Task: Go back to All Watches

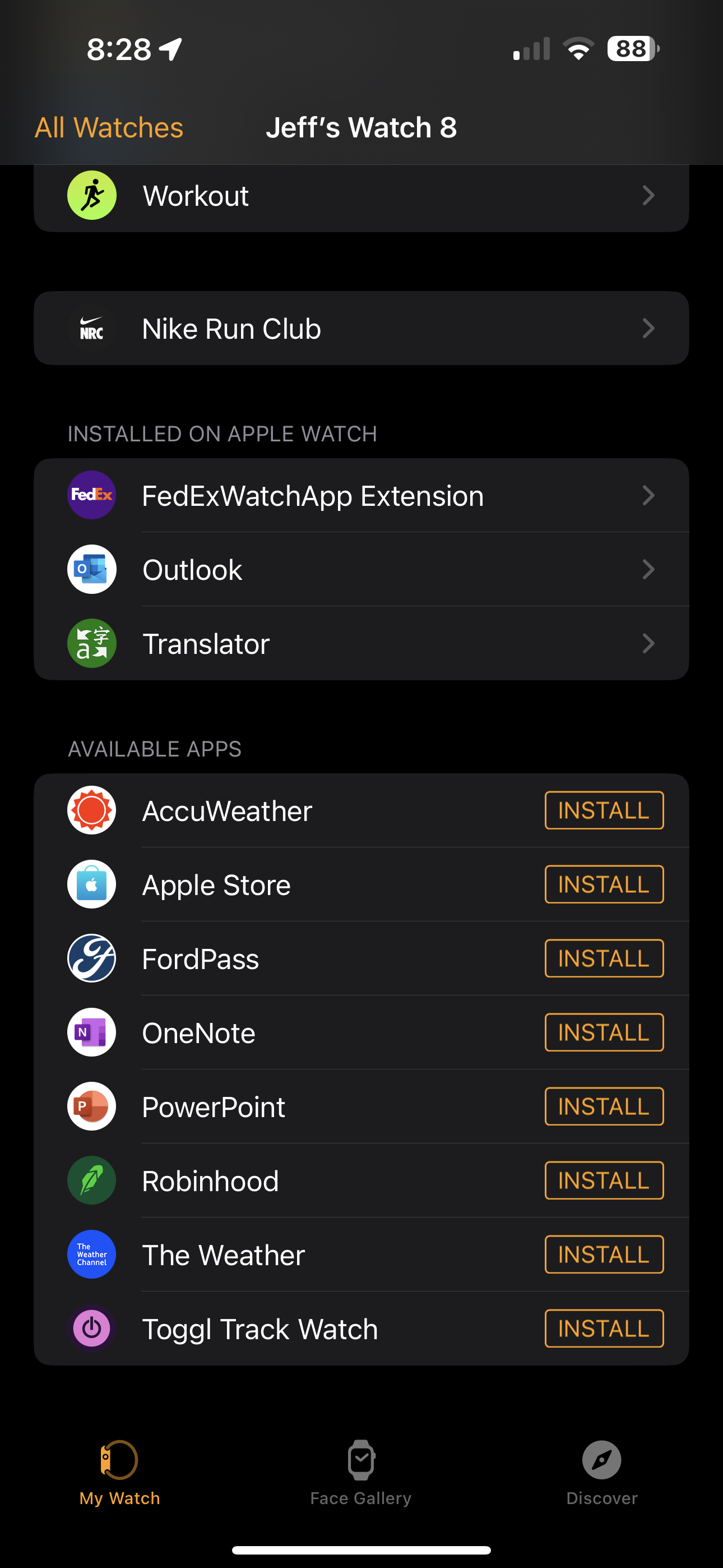Action: [x=109, y=128]
